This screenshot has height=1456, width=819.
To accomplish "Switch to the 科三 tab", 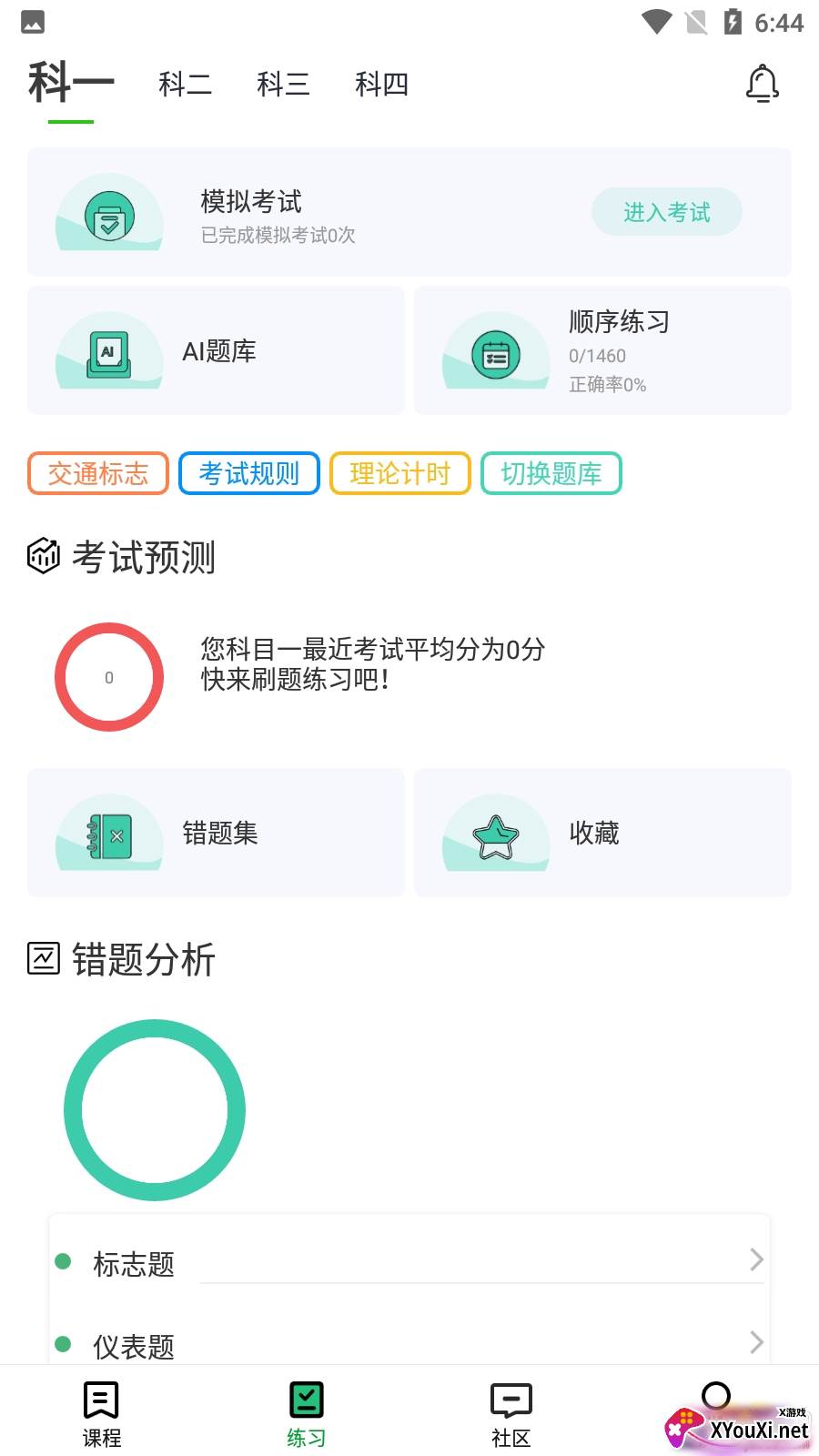I will (283, 84).
